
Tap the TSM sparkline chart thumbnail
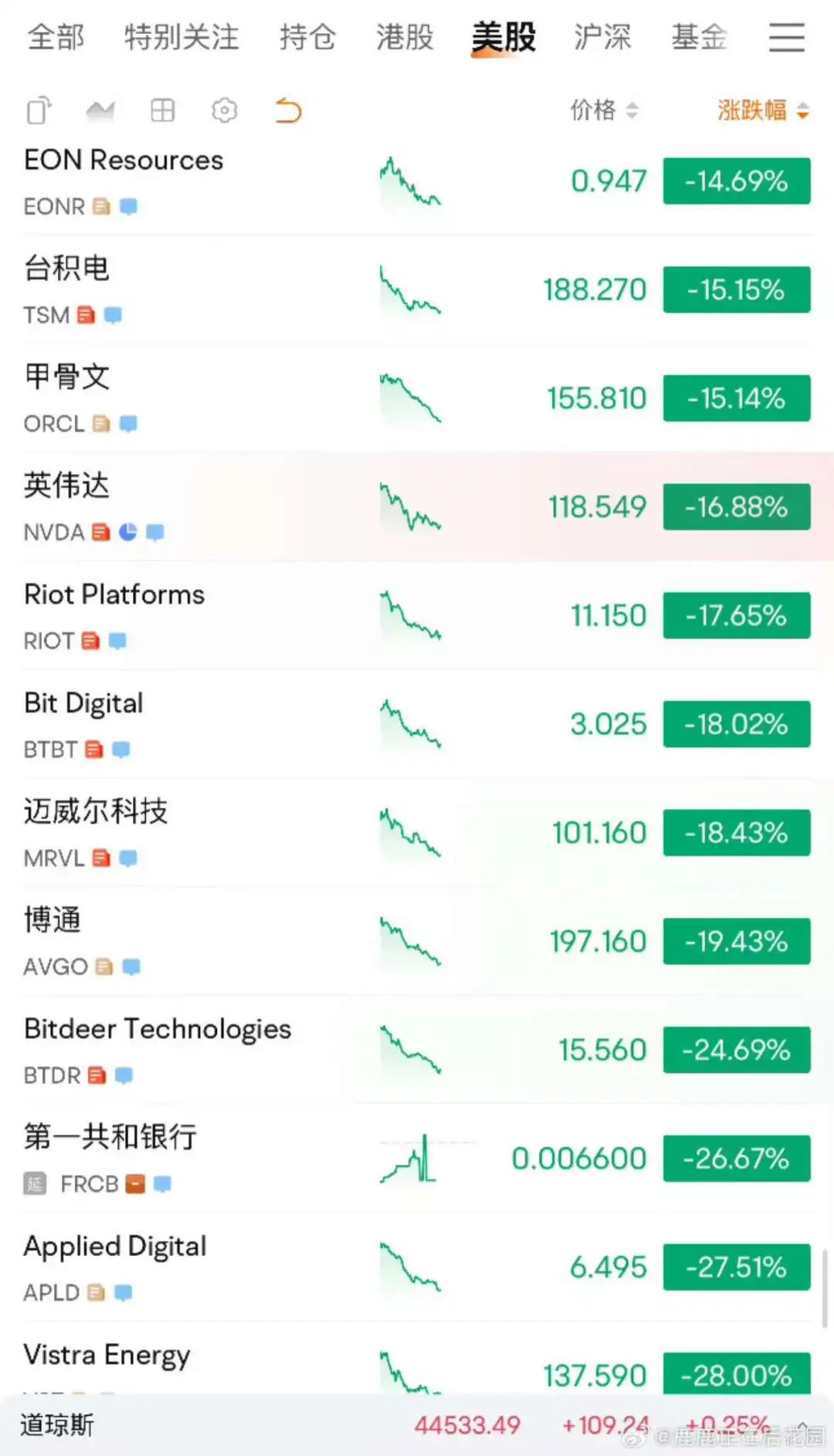click(411, 290)
